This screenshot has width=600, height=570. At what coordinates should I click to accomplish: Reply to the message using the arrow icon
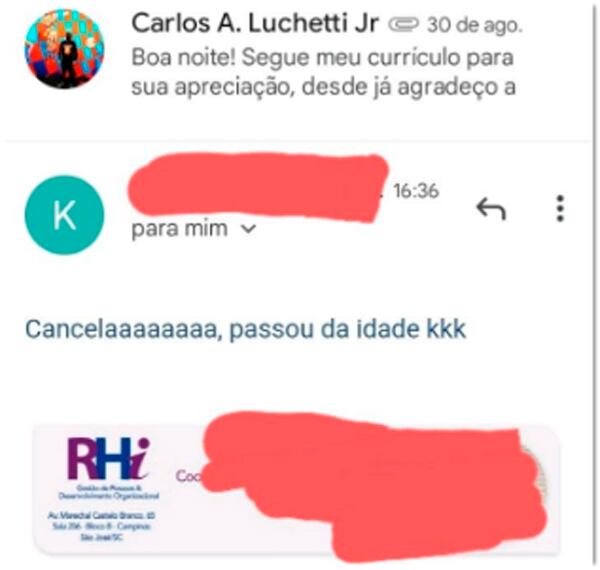click(x=490, y=208)
